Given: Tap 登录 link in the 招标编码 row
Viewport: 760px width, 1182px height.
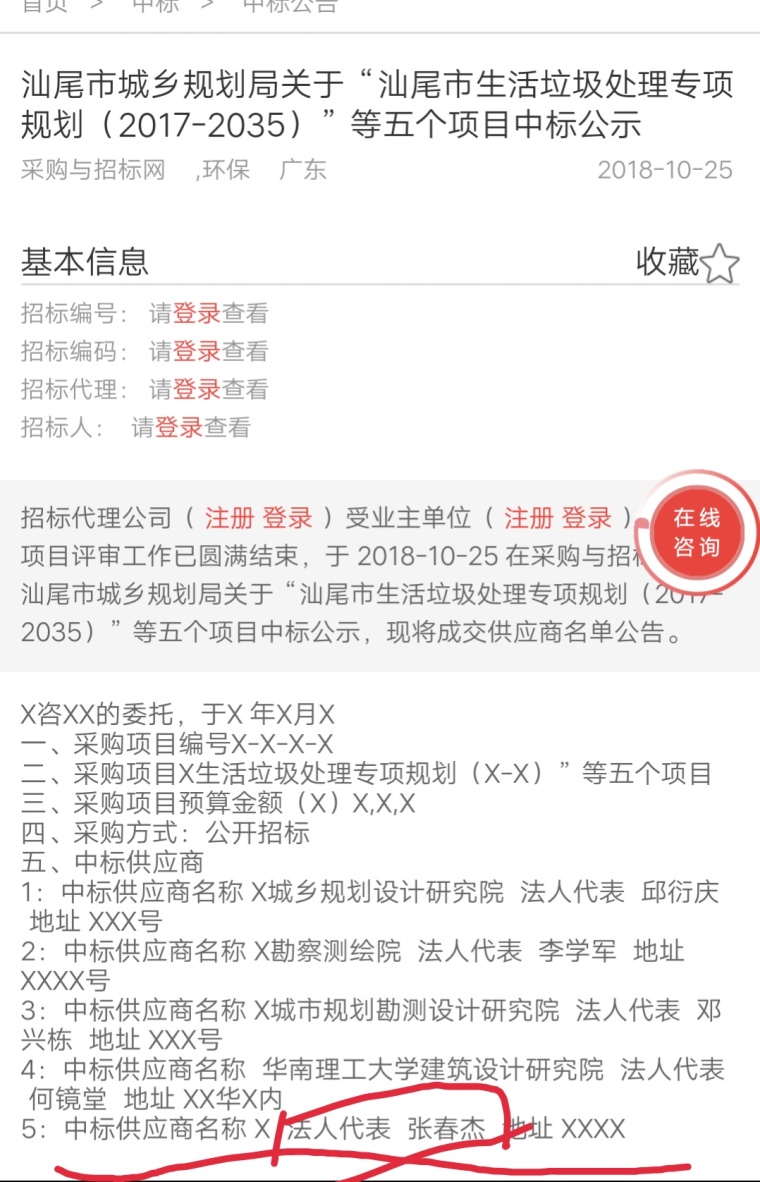Looking at the screenshot, I should pyautogui.click(x=197, y=352).
